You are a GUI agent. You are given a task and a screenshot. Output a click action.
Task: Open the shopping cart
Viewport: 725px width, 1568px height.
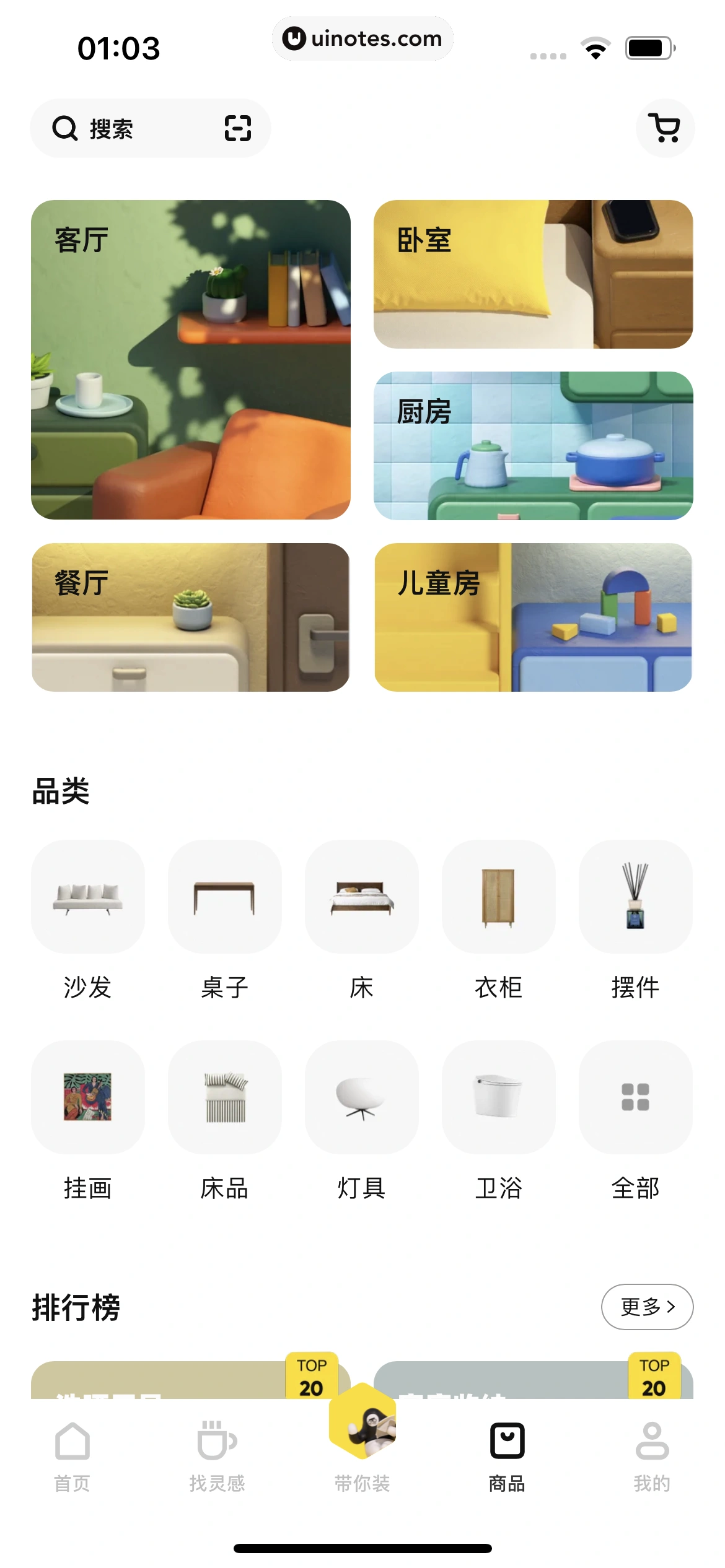coord(665,128)
